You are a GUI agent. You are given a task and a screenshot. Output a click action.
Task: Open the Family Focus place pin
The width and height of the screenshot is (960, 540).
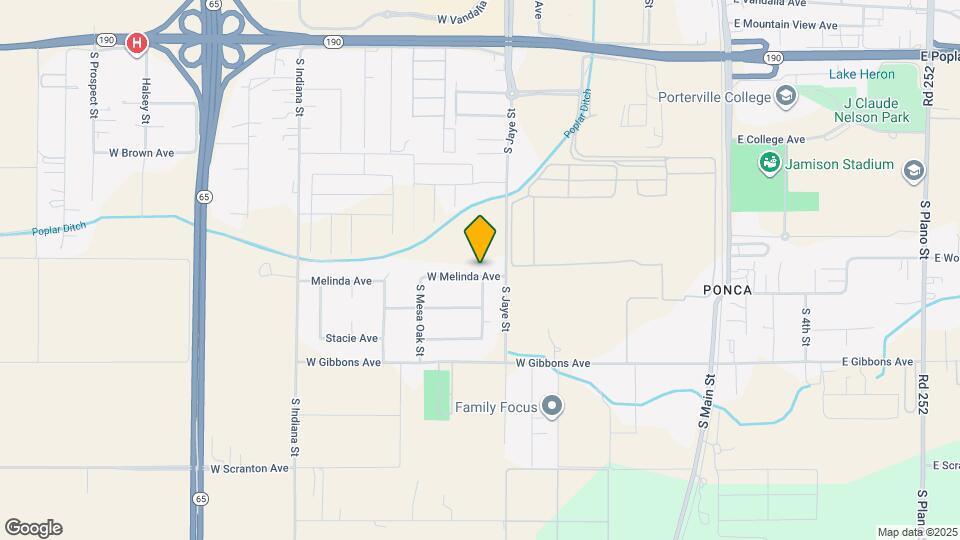(x=552, y=406)
